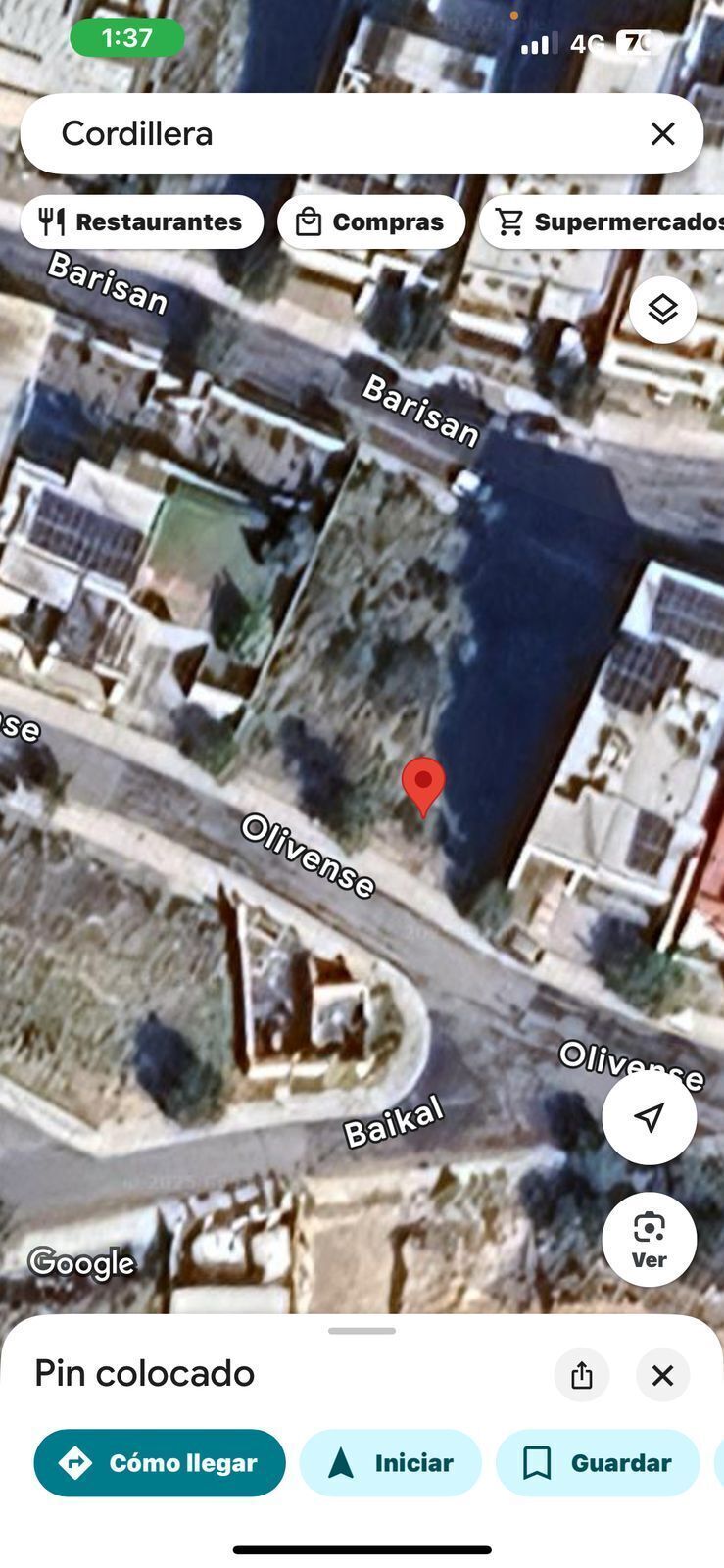Screen dimensions: 724x1568
Task: Get directions with Cómo llegar
Action: click(160, 1462)
